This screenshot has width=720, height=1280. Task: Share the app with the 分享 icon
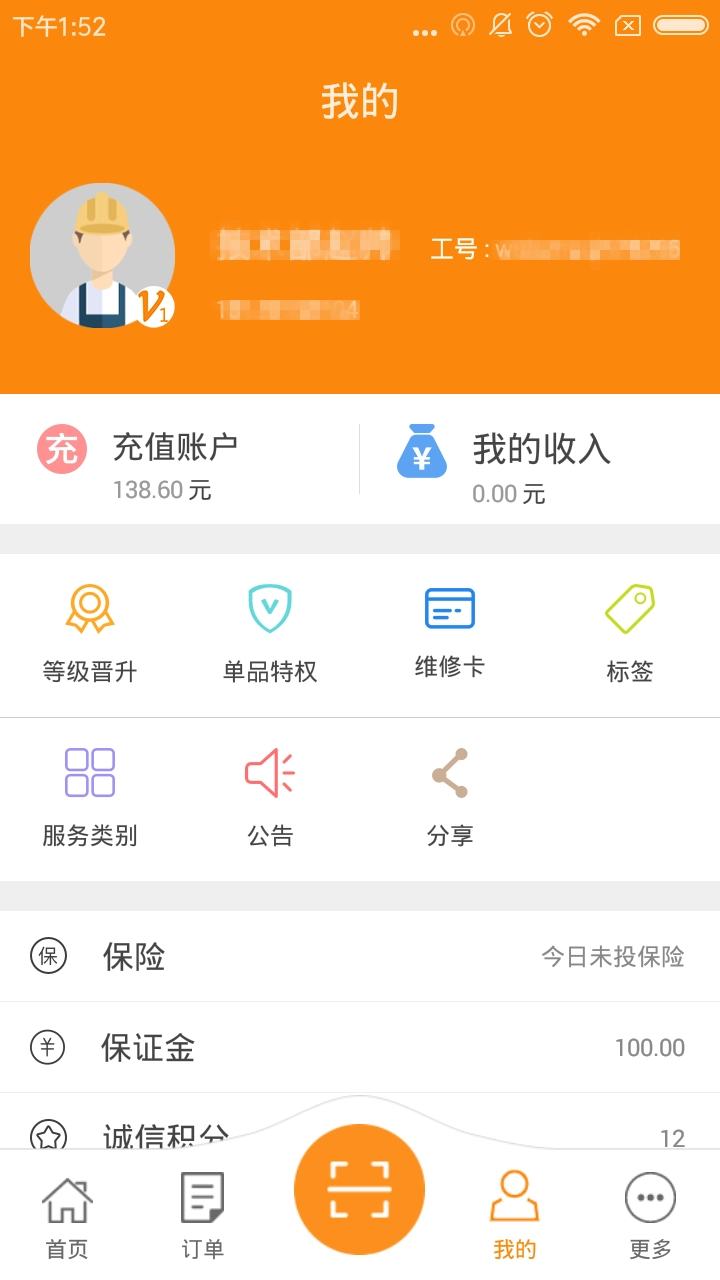[449, 790]
